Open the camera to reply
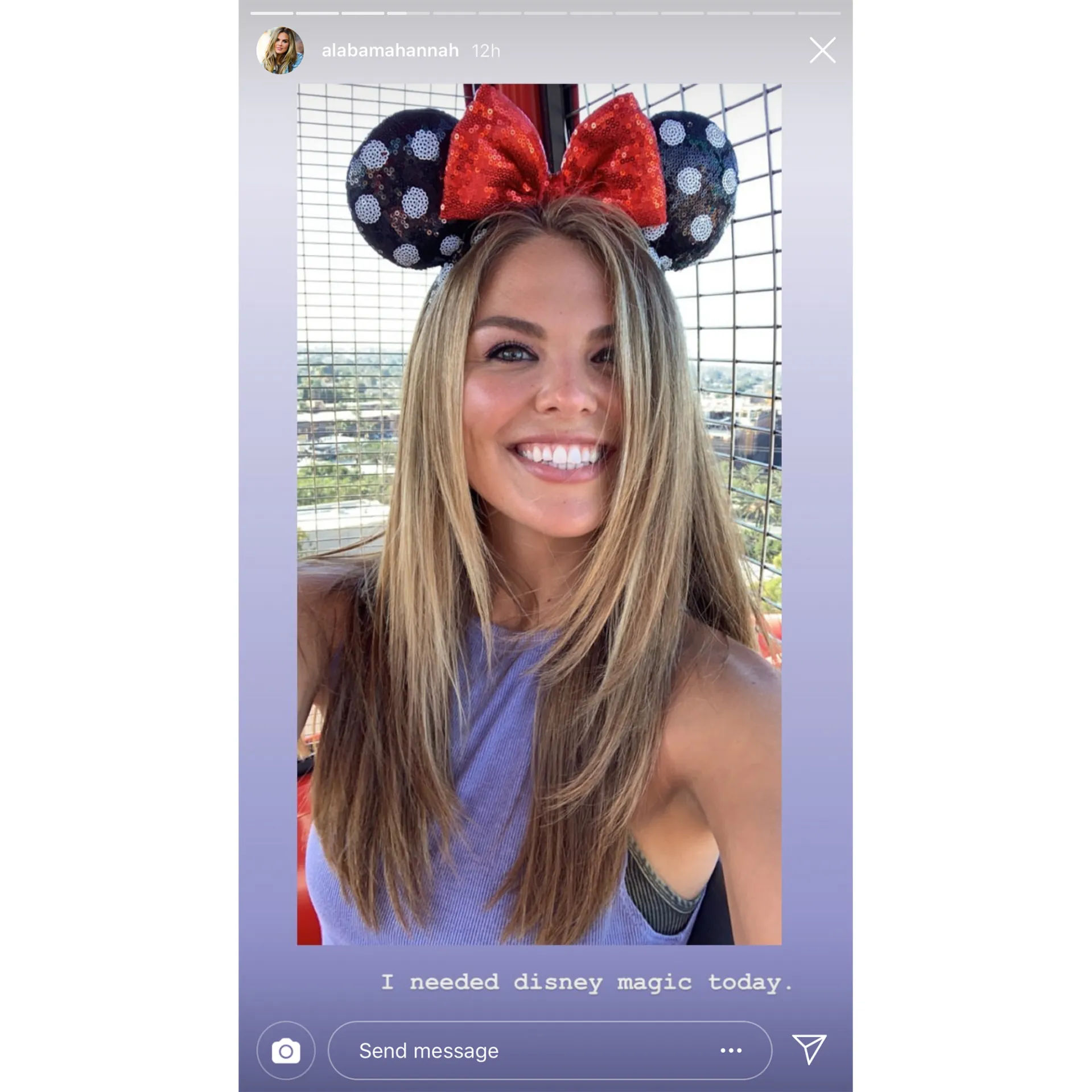This screenshot has width=1092, height=1092. pyautogui.click(x=286, y=1050)
